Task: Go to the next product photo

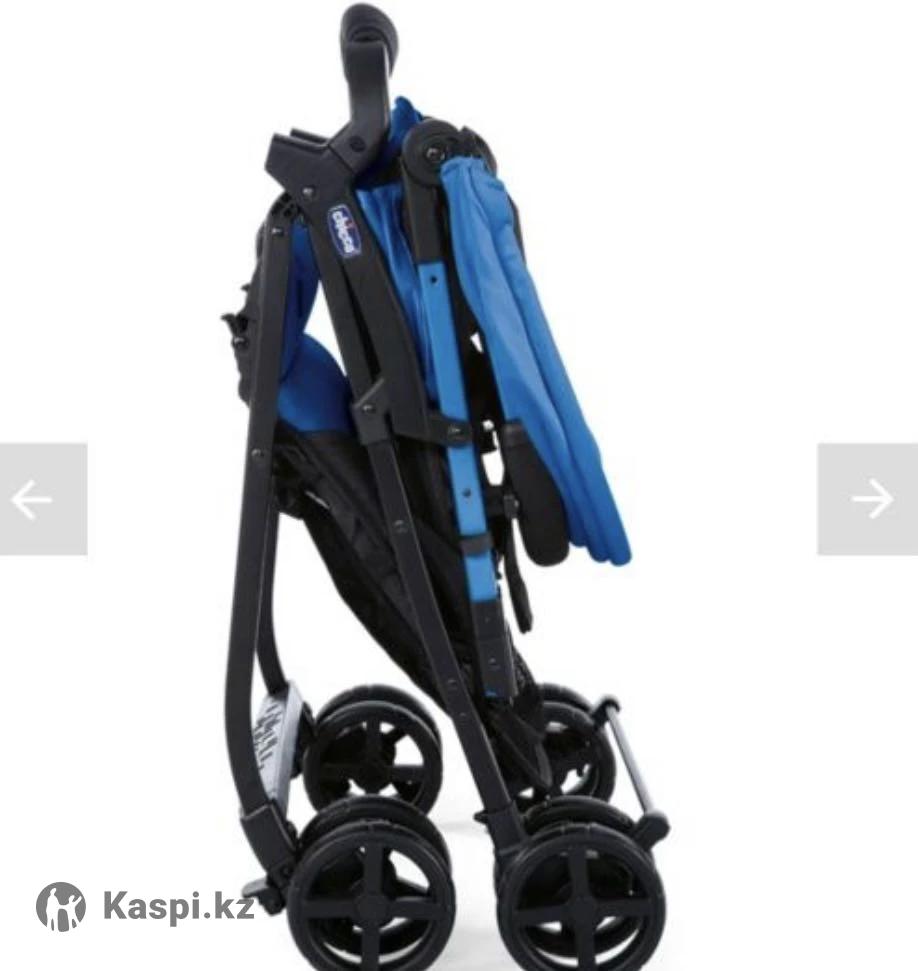Action: coord(869,499)
